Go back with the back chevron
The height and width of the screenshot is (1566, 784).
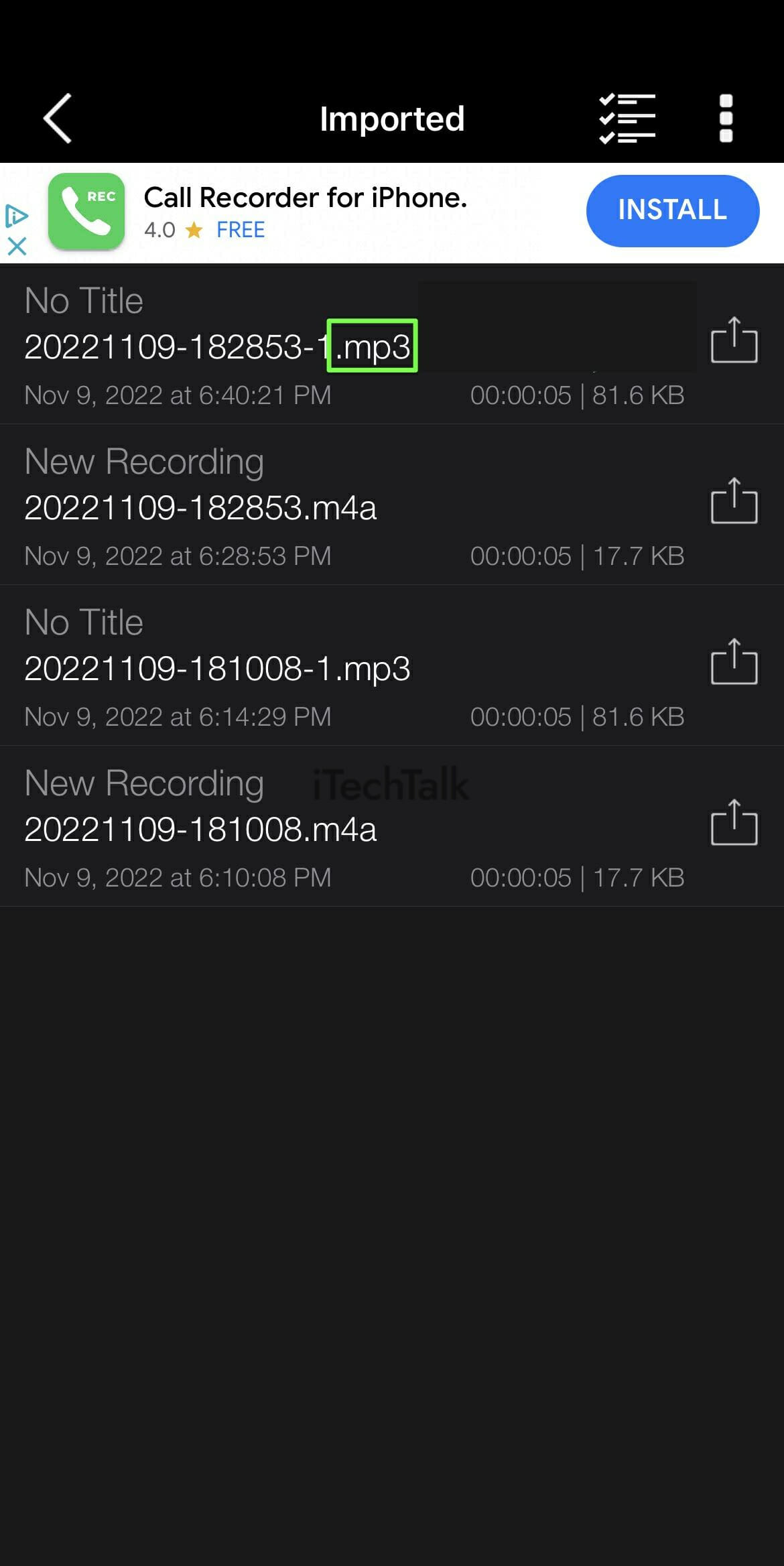[x=57, y=119]
